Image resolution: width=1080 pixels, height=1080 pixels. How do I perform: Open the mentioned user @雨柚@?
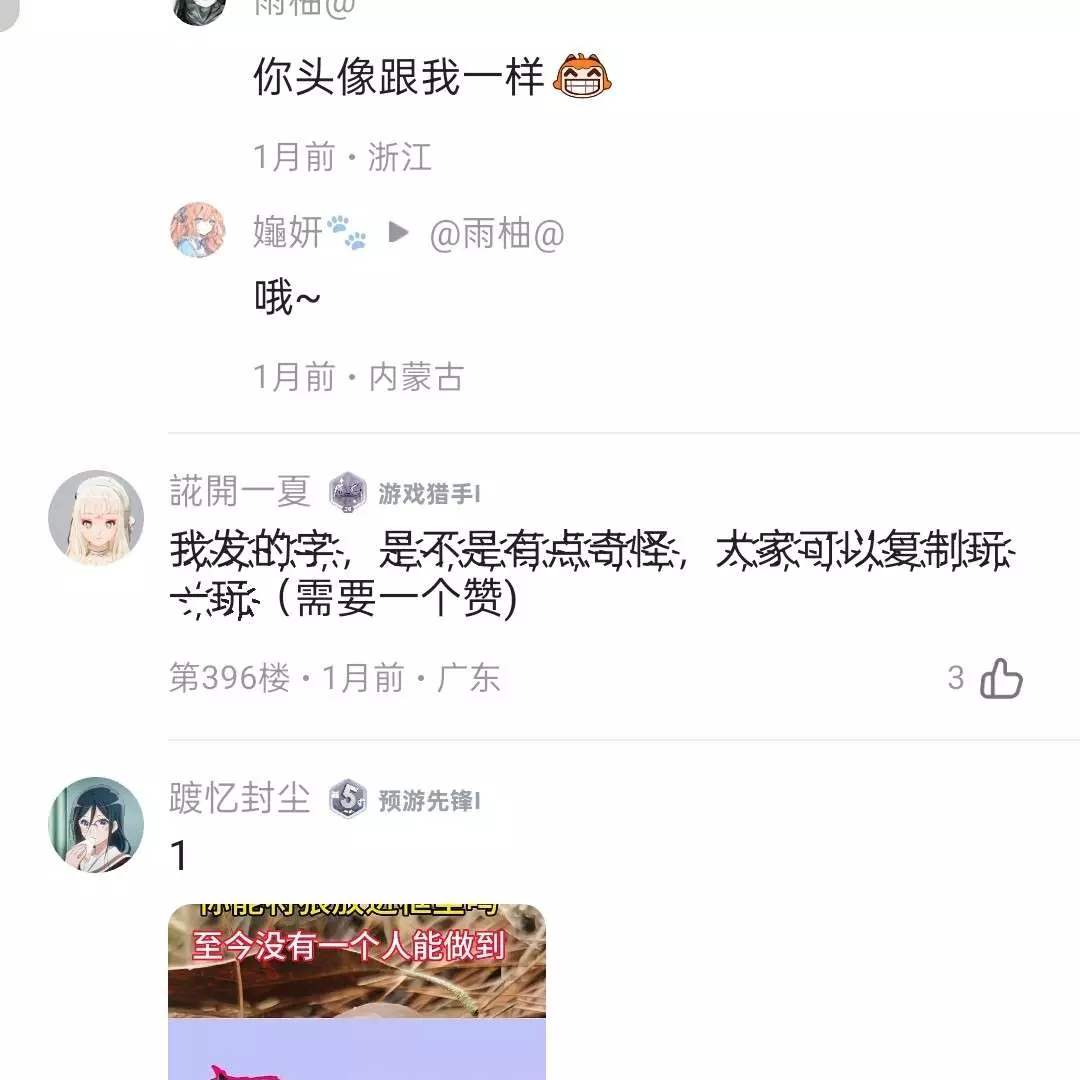[497, 234]
